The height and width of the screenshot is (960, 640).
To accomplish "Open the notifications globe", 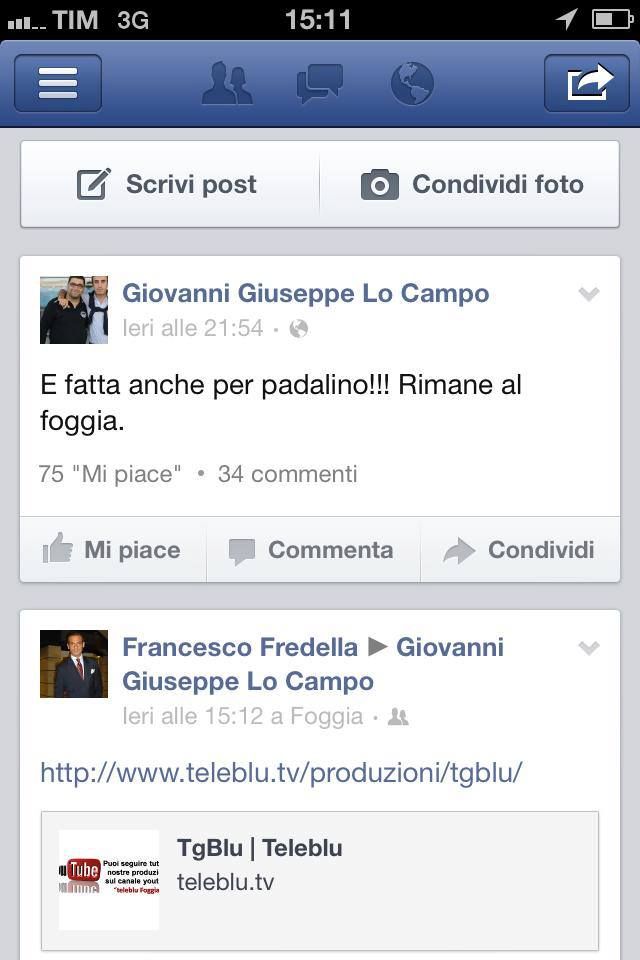I will click(412, 84).
